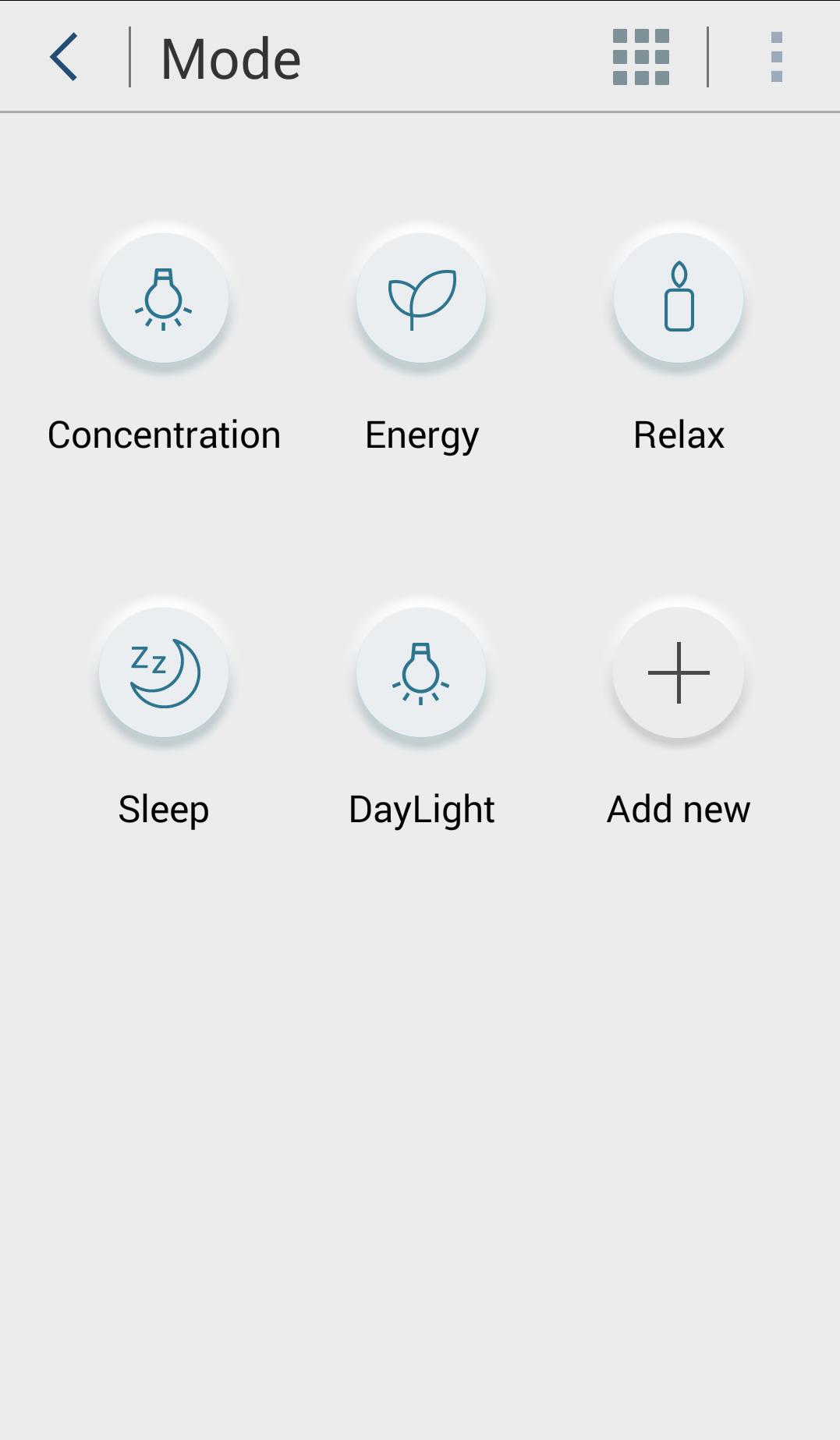This screenshot has width=840, height=1440.
Task: Tap the Sleep mode label
Action: 162,808
